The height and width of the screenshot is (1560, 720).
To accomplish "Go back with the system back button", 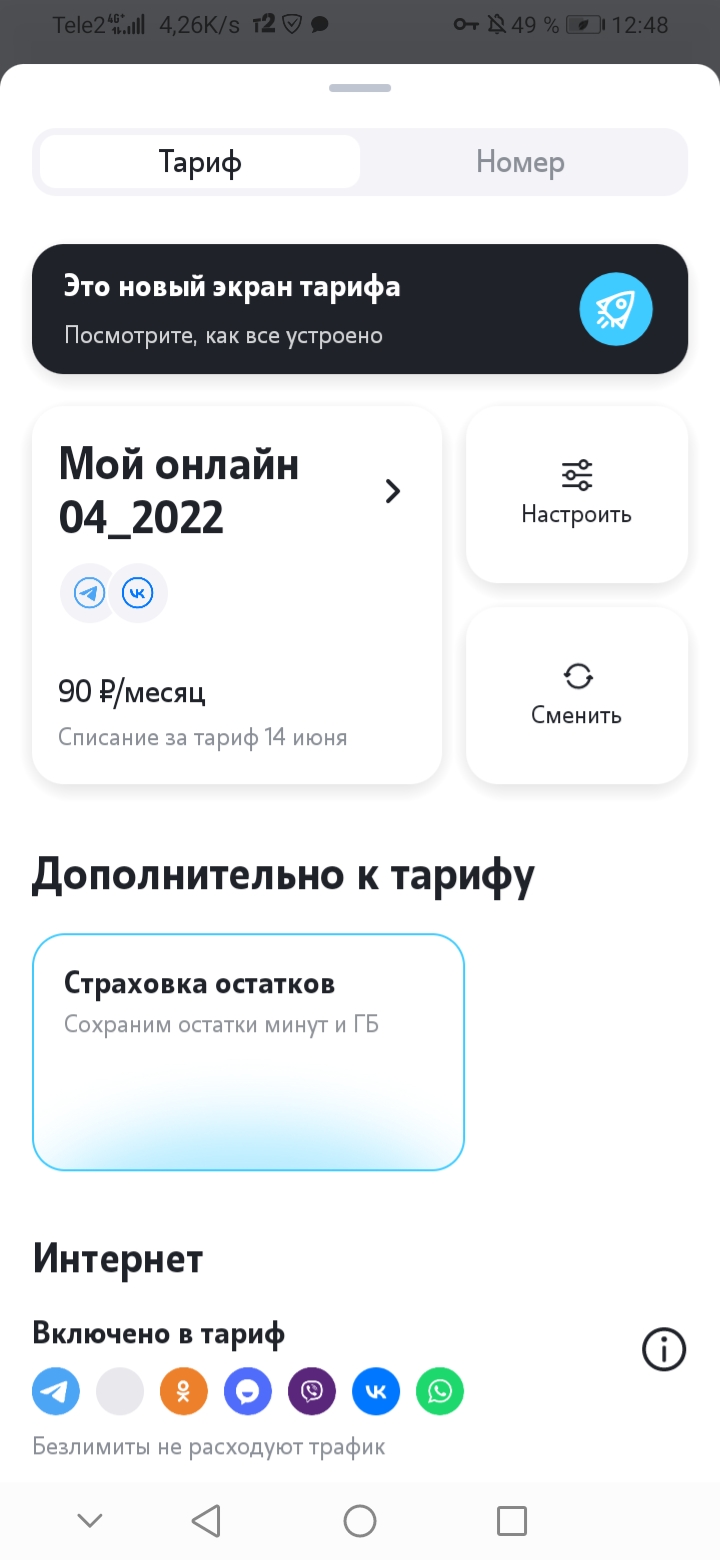I will [x=206, y=1521].
